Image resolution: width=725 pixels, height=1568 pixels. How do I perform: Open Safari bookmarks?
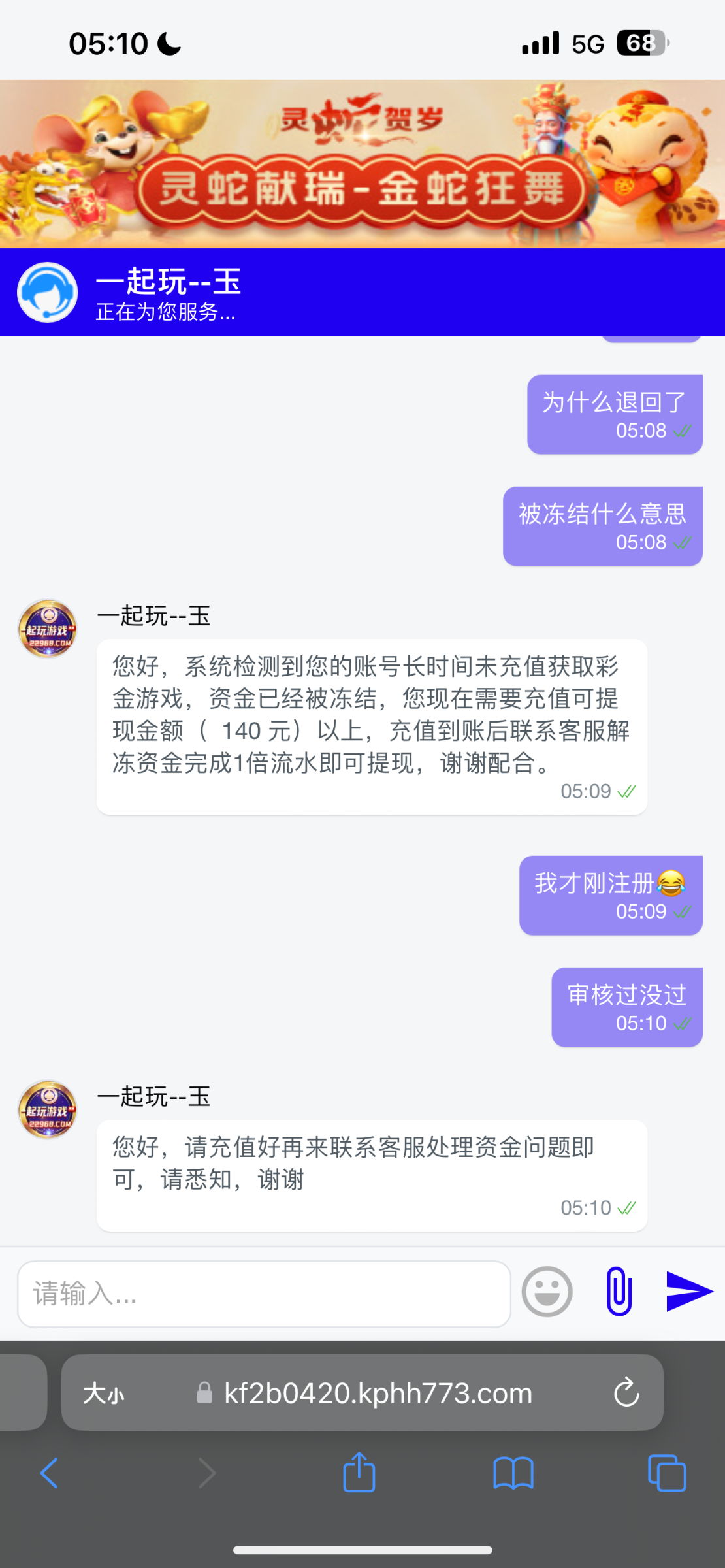[513, 1473]
